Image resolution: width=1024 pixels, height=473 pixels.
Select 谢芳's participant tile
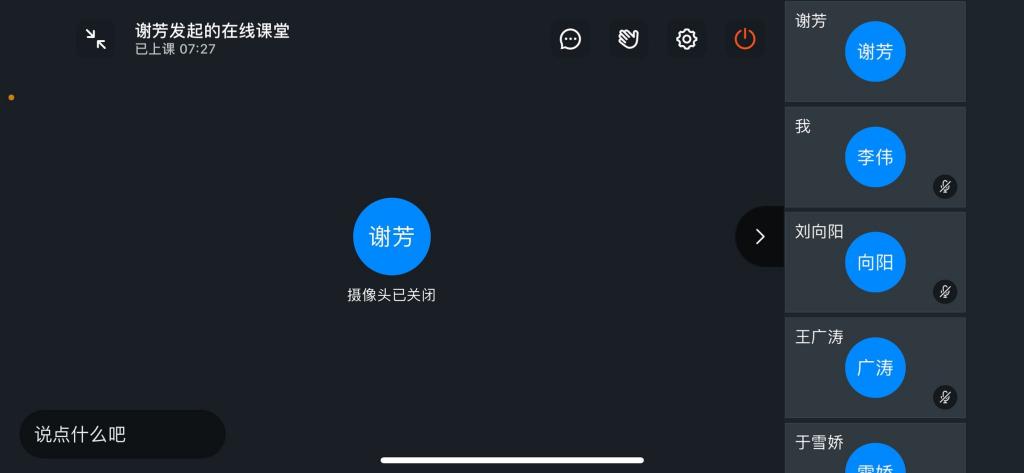(x=875, y=52)
